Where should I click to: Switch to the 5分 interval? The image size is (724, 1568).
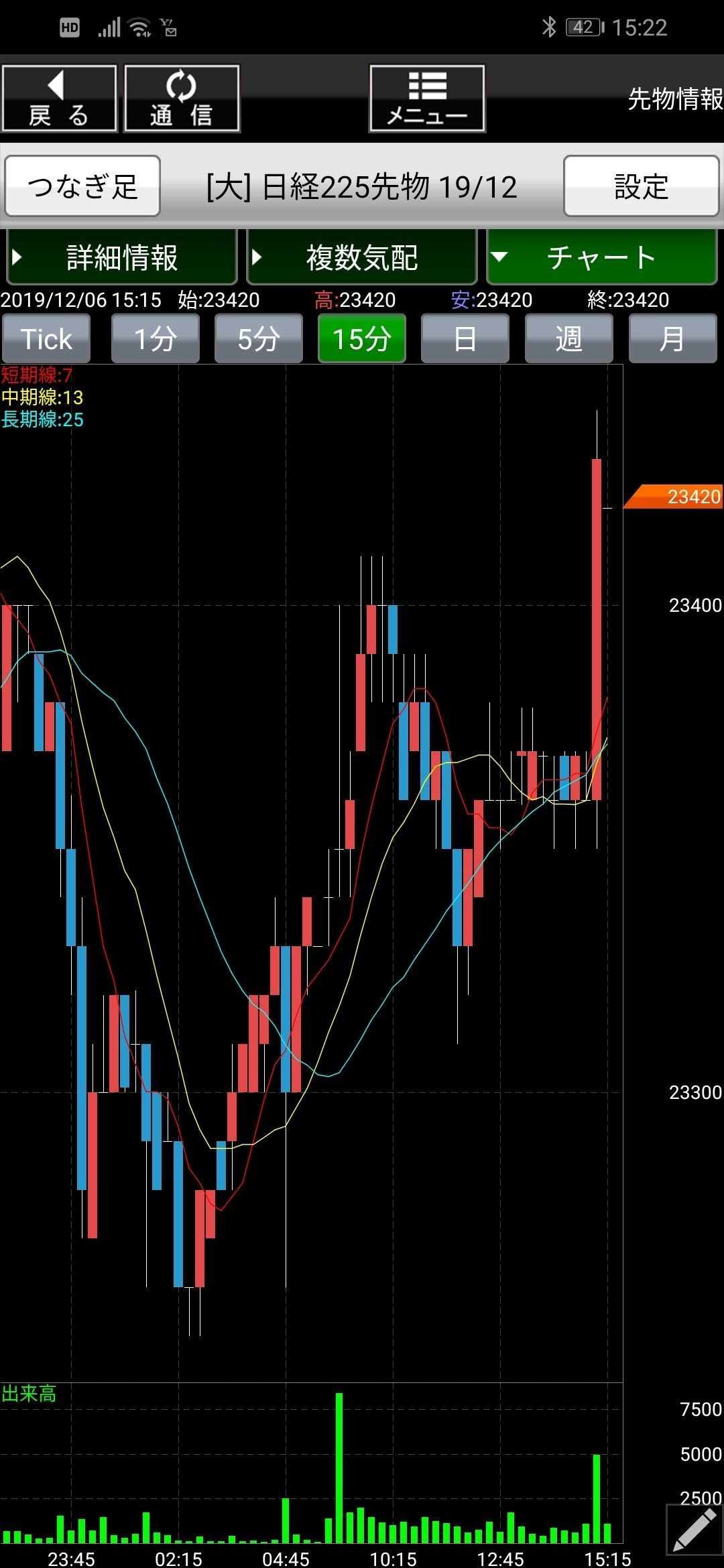(259, 339)
